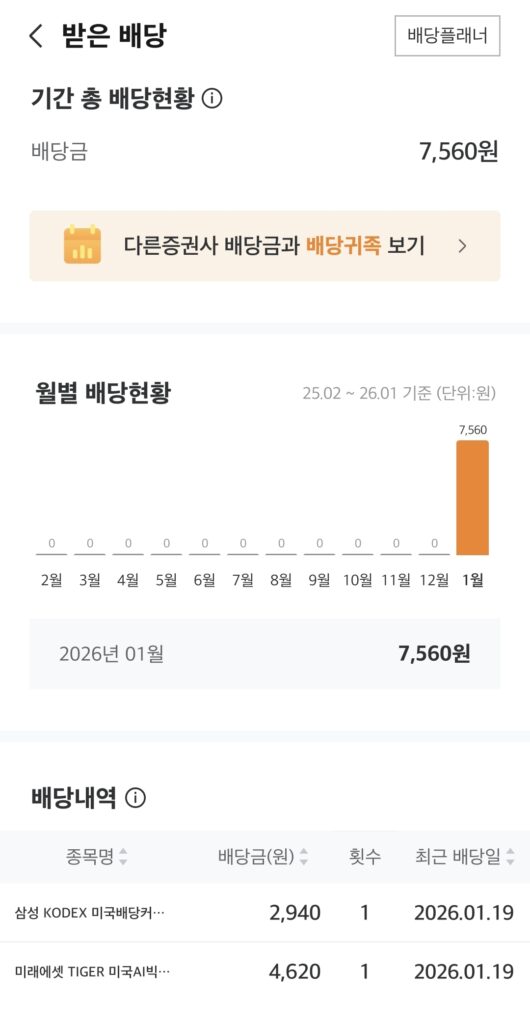Open the 배당플래너 button

pyautogui.click(x=447, y=36)
